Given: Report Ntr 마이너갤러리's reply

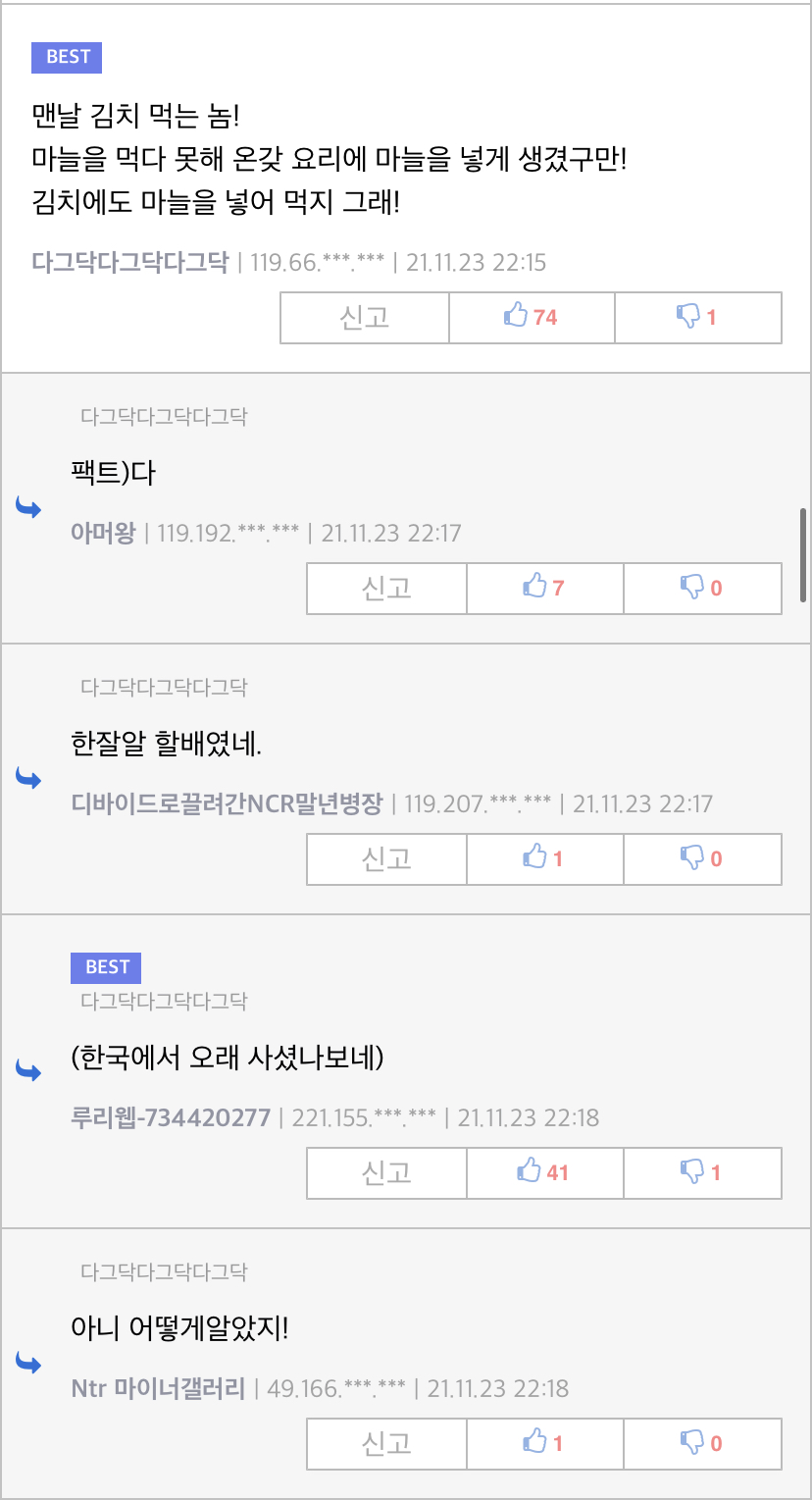Looking at the screenshot, I should tap(386, 1443).
